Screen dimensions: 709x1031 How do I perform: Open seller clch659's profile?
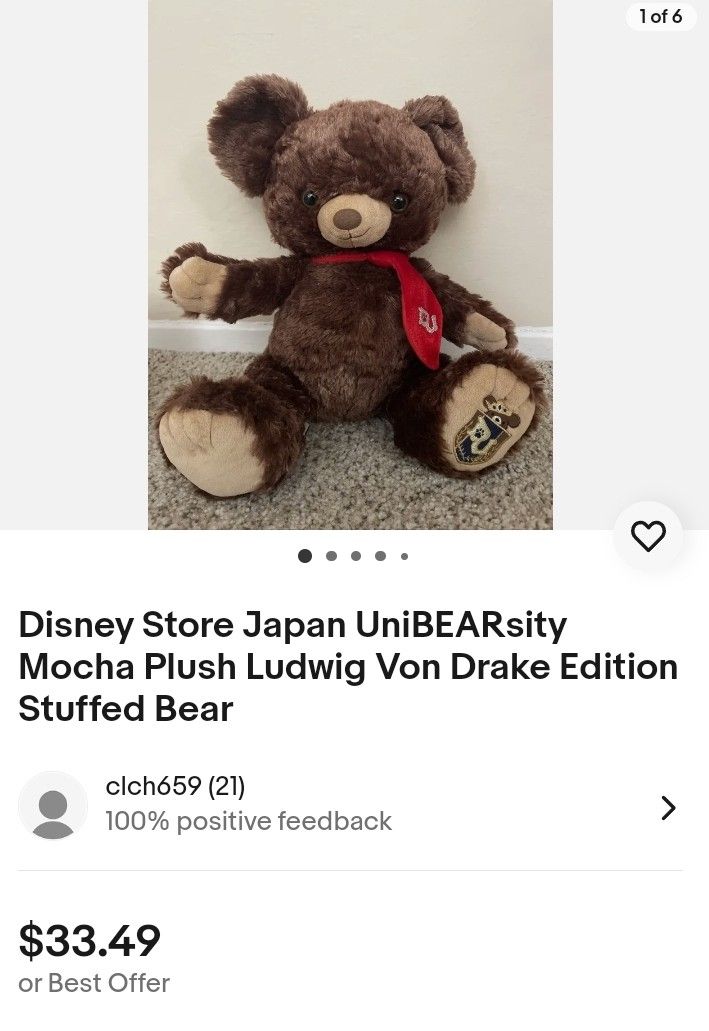click(x=175, y=786)
